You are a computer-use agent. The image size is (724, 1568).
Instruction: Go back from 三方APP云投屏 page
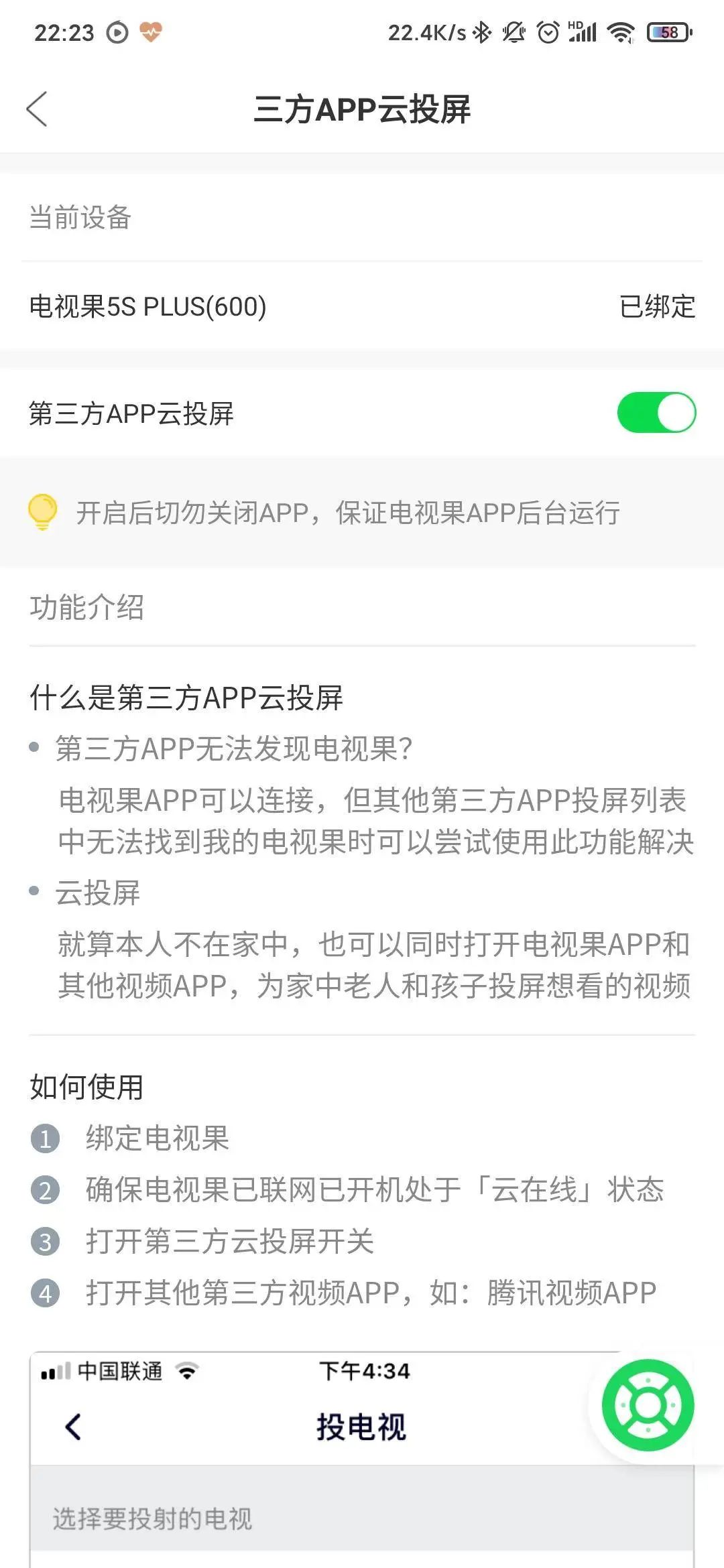[x=38, y=109]
